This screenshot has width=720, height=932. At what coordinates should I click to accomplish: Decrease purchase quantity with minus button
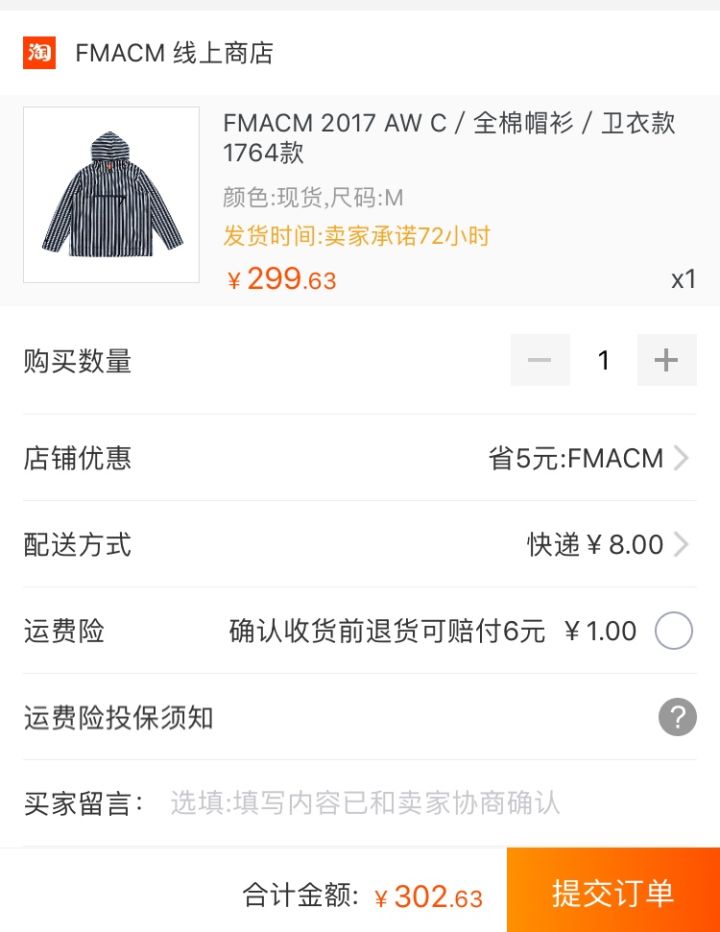coord(540,360)
